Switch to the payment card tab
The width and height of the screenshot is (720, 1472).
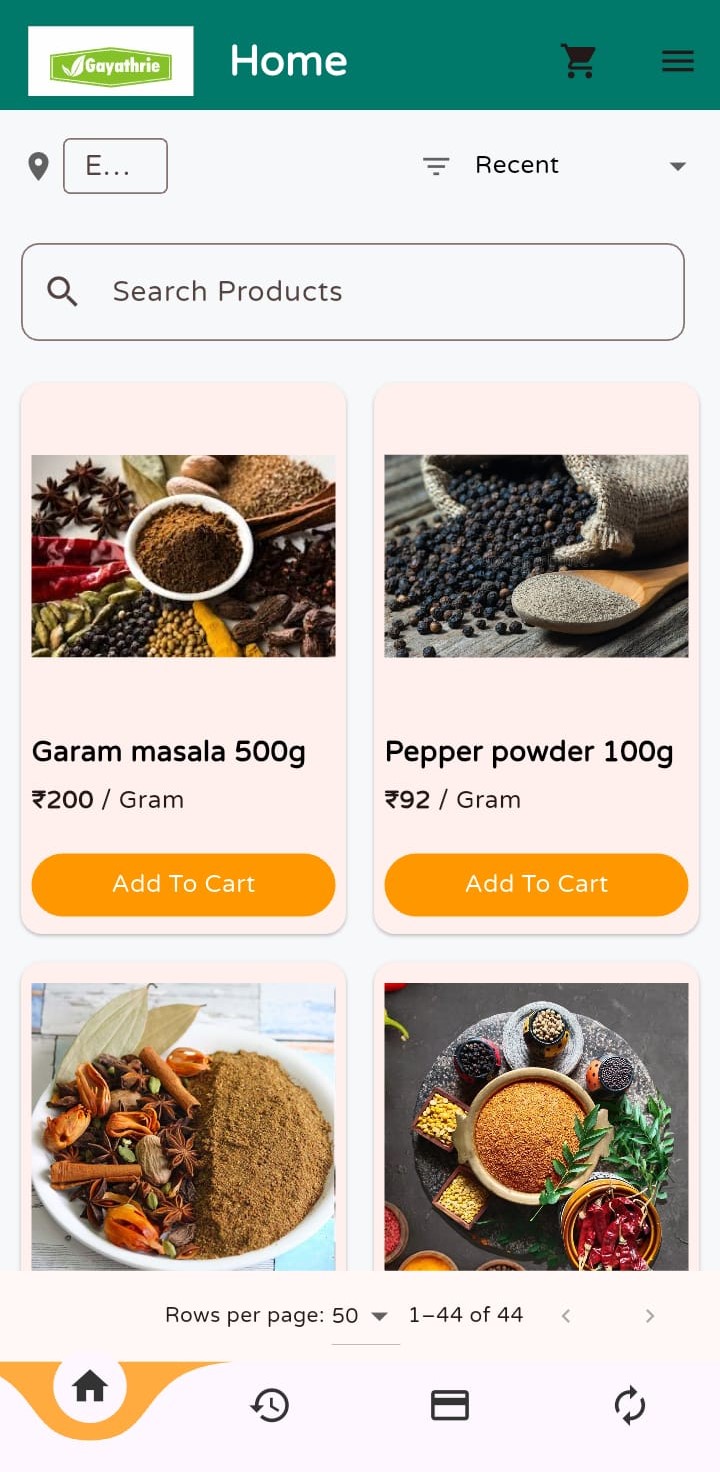[x=450, y=1406]
